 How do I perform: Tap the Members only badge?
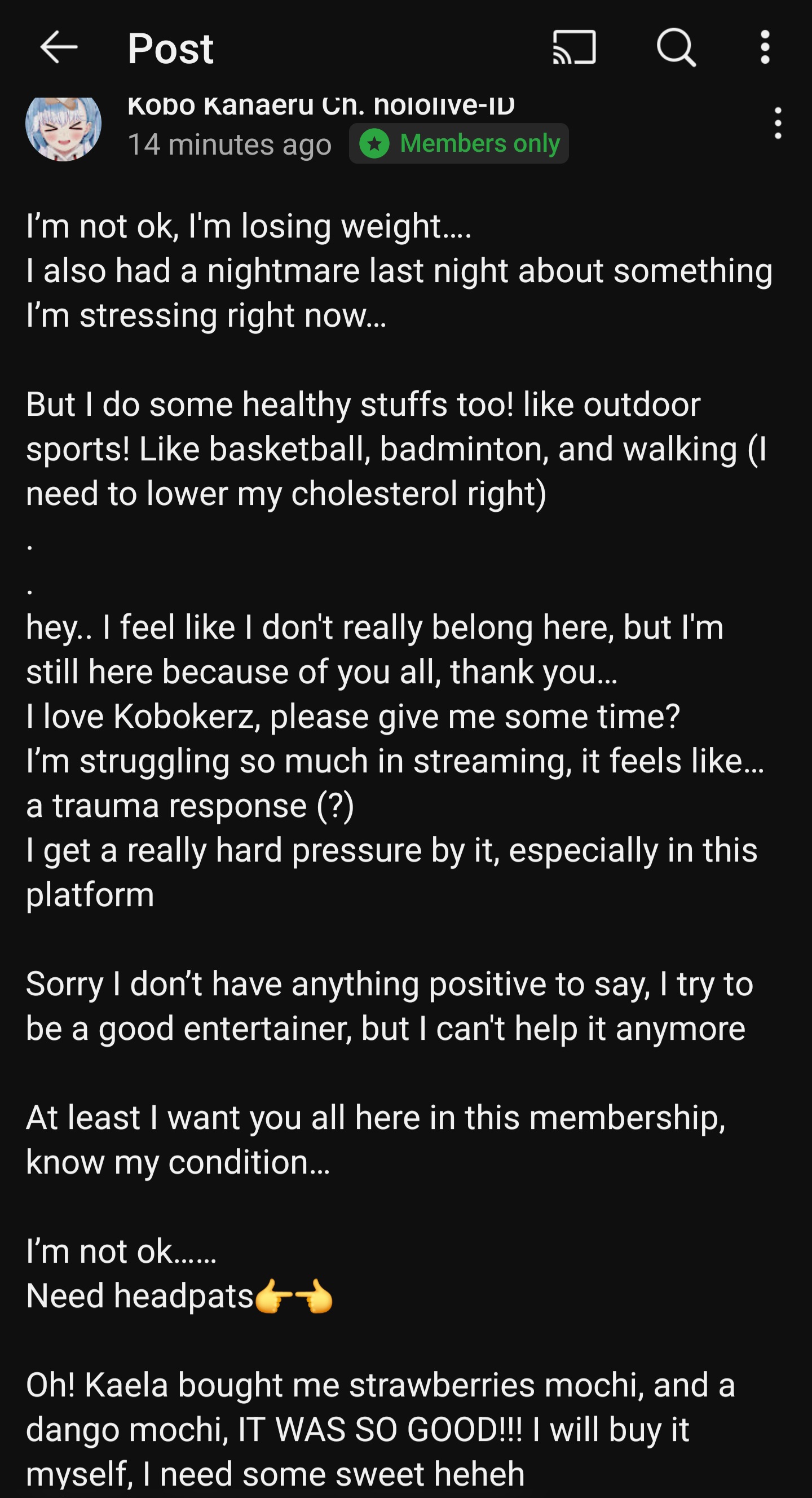(x=458, y=144)
